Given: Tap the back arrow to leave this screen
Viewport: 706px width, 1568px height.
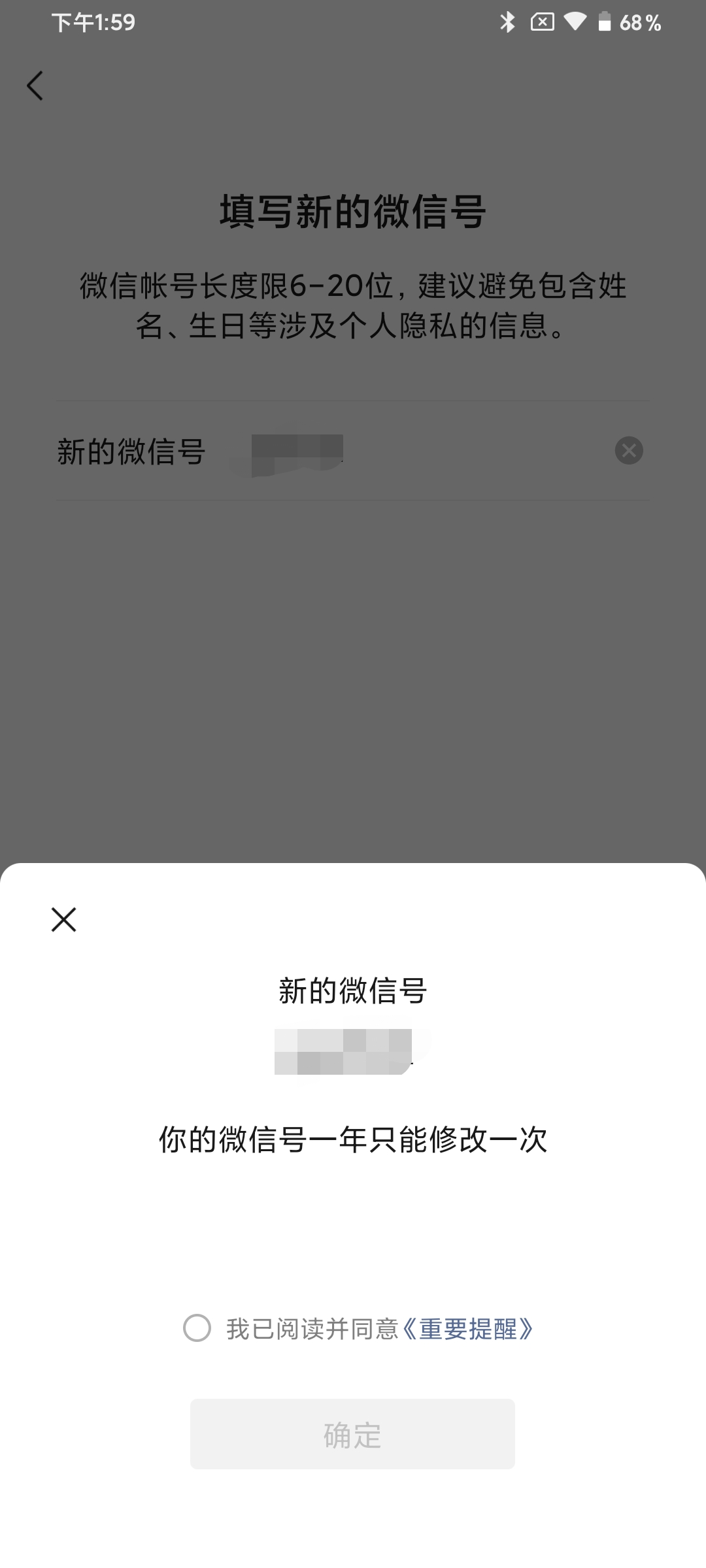Looking at the screenshot, I should point(35,86).
